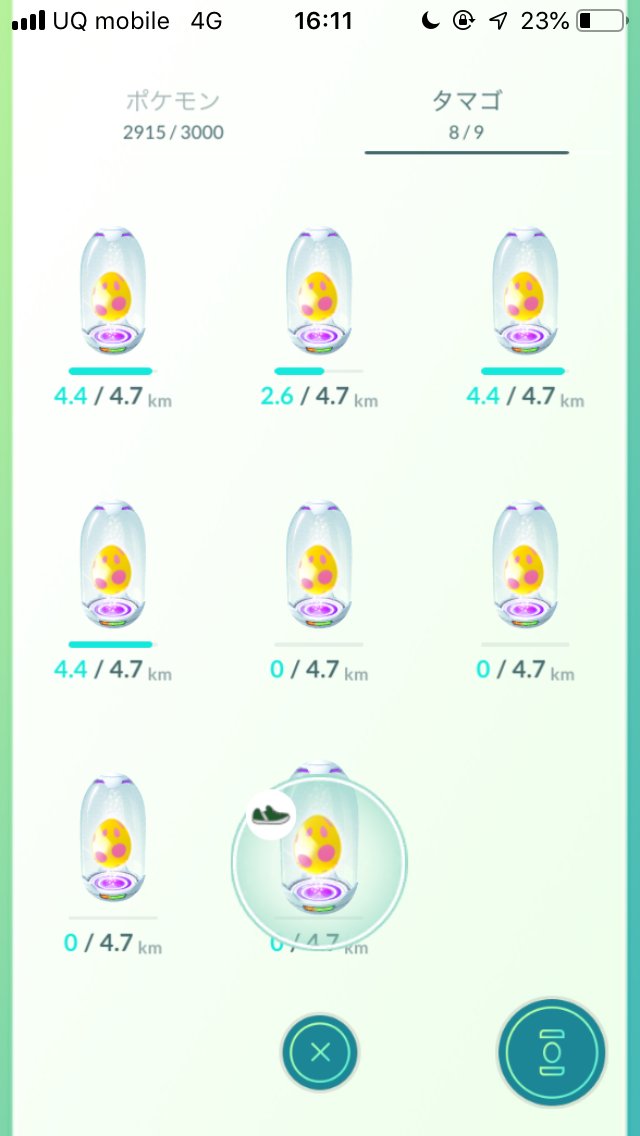Select the タマゴ tab

(x=466, y=115)
